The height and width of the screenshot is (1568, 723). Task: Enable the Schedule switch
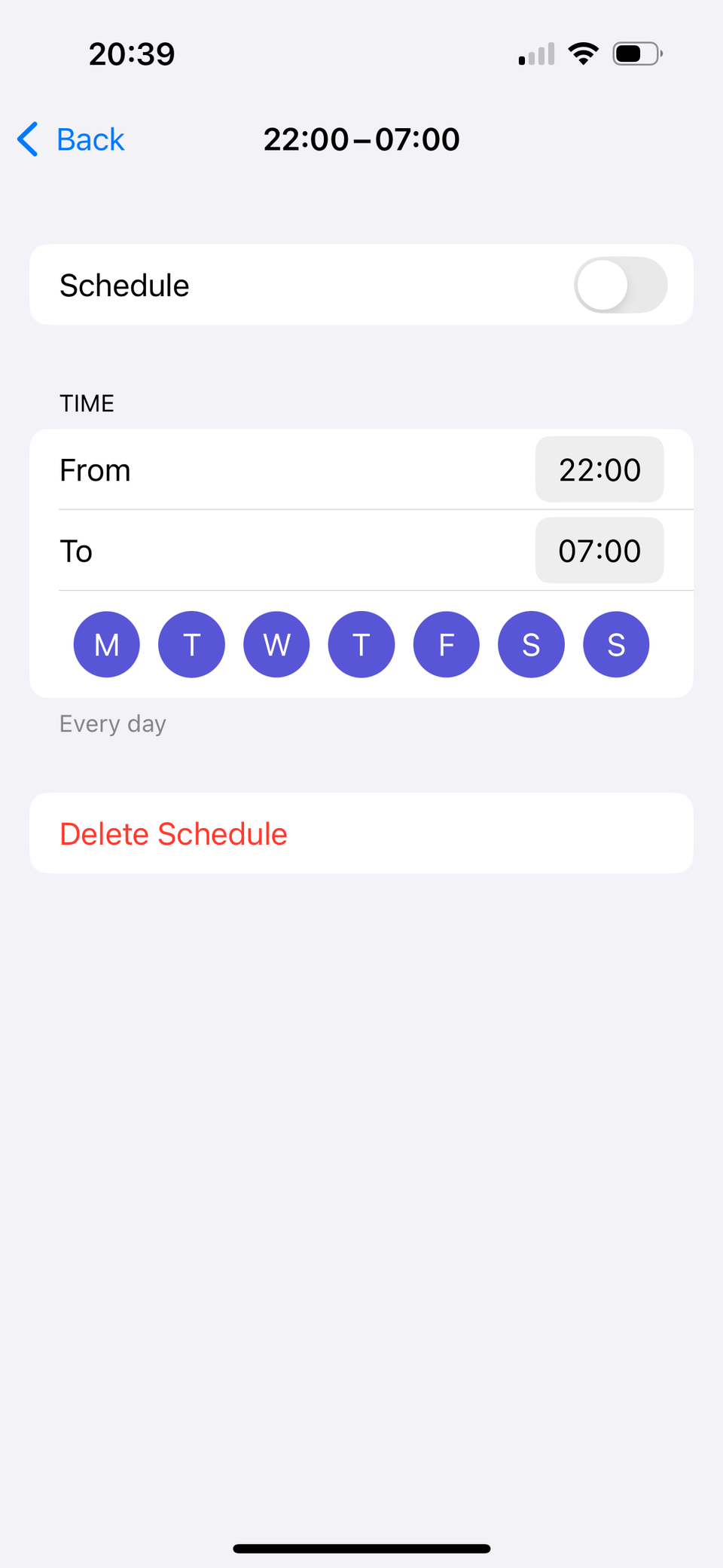[x=620, y=285]
